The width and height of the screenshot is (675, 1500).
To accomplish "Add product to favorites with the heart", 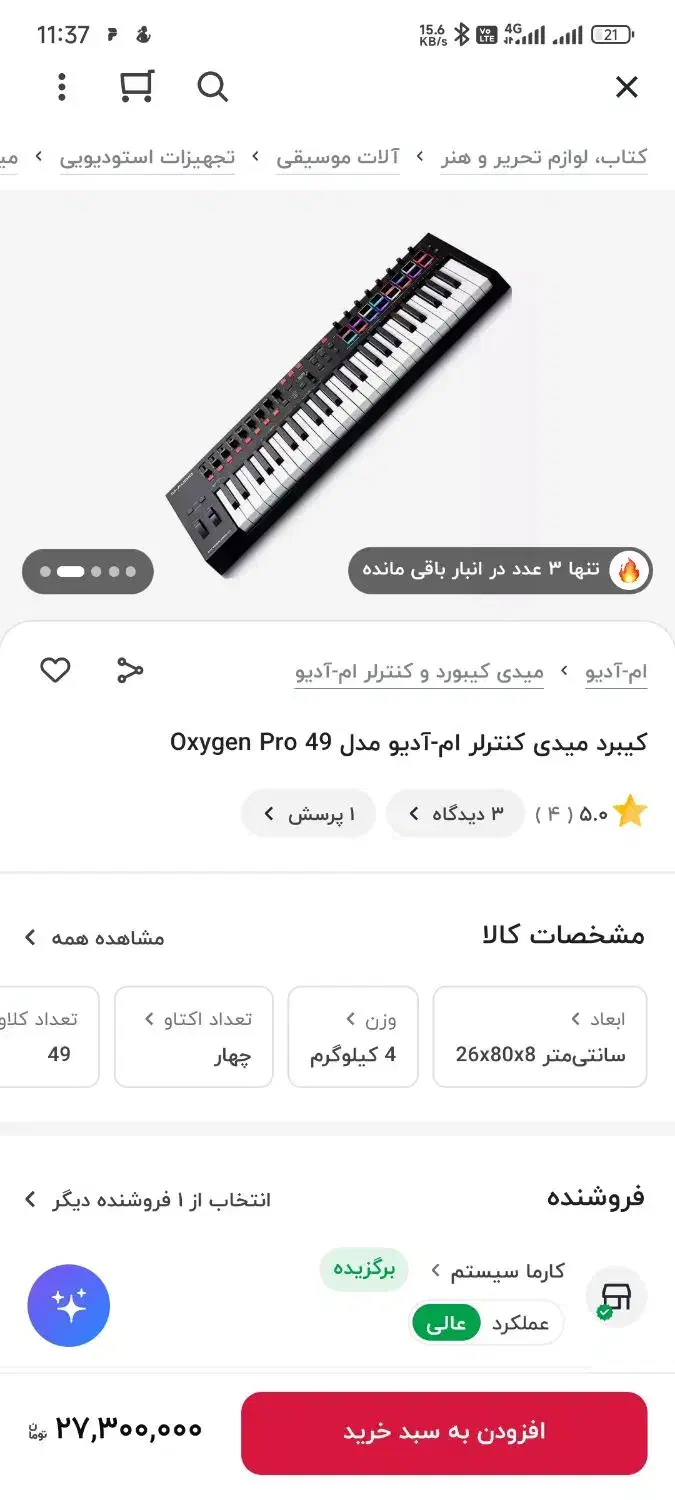I will 55,670.
